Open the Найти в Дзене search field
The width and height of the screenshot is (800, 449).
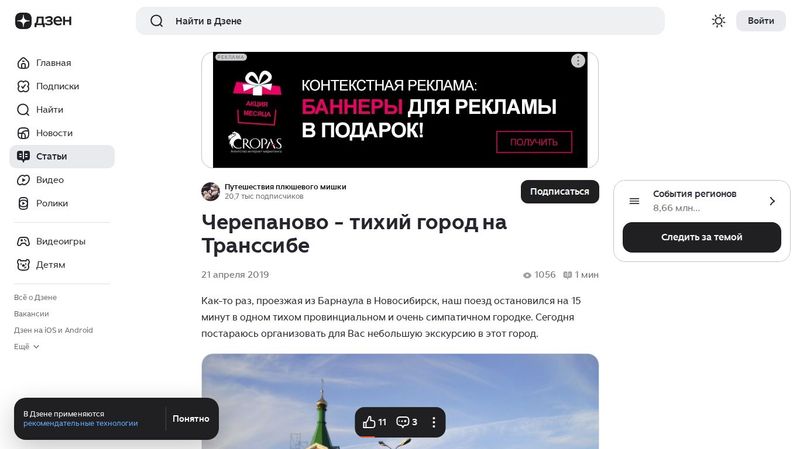click(400, 21)
